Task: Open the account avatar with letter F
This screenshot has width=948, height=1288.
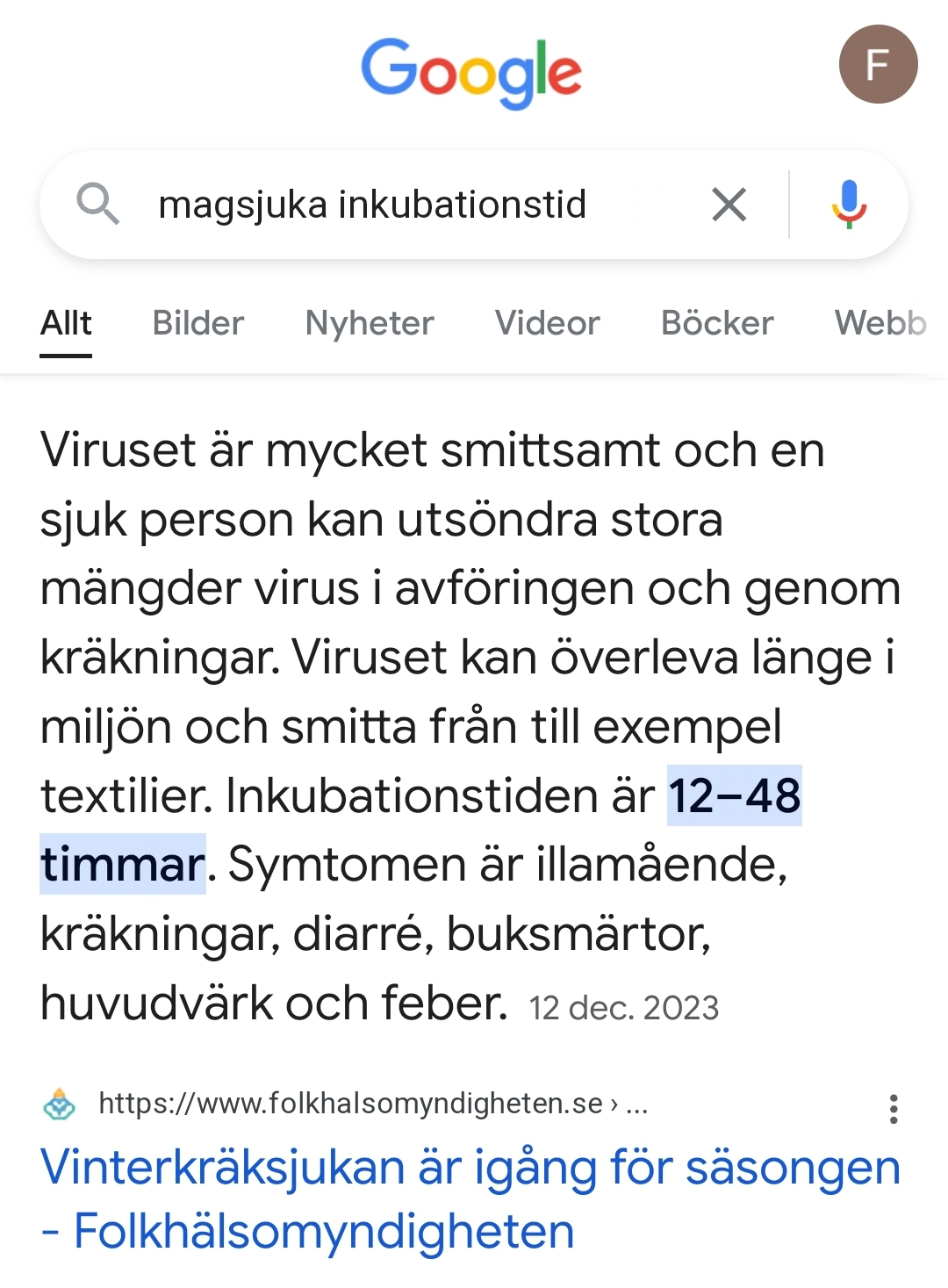Action: coord(878,65)
